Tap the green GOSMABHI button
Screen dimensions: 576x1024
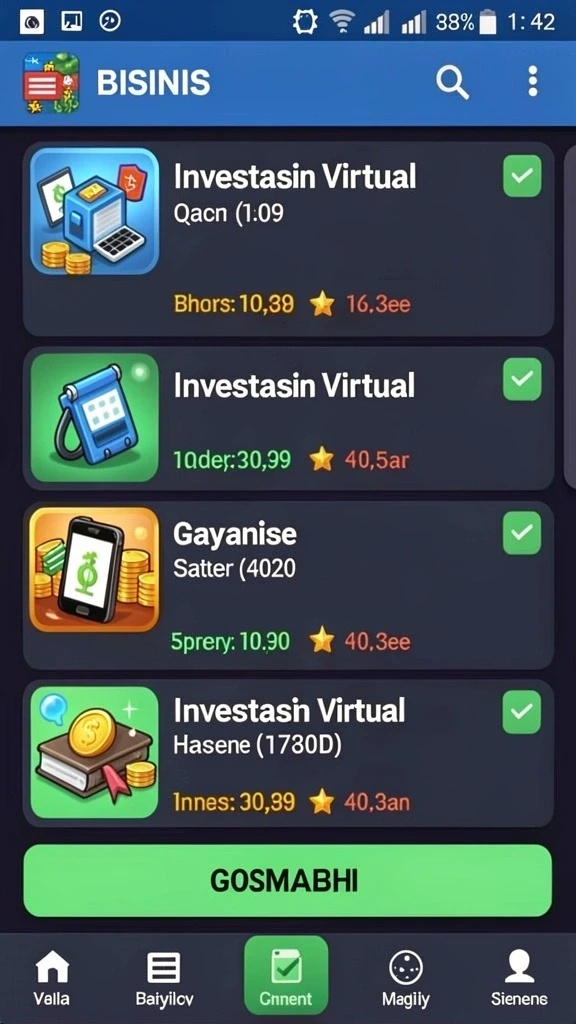click(287, 880)
